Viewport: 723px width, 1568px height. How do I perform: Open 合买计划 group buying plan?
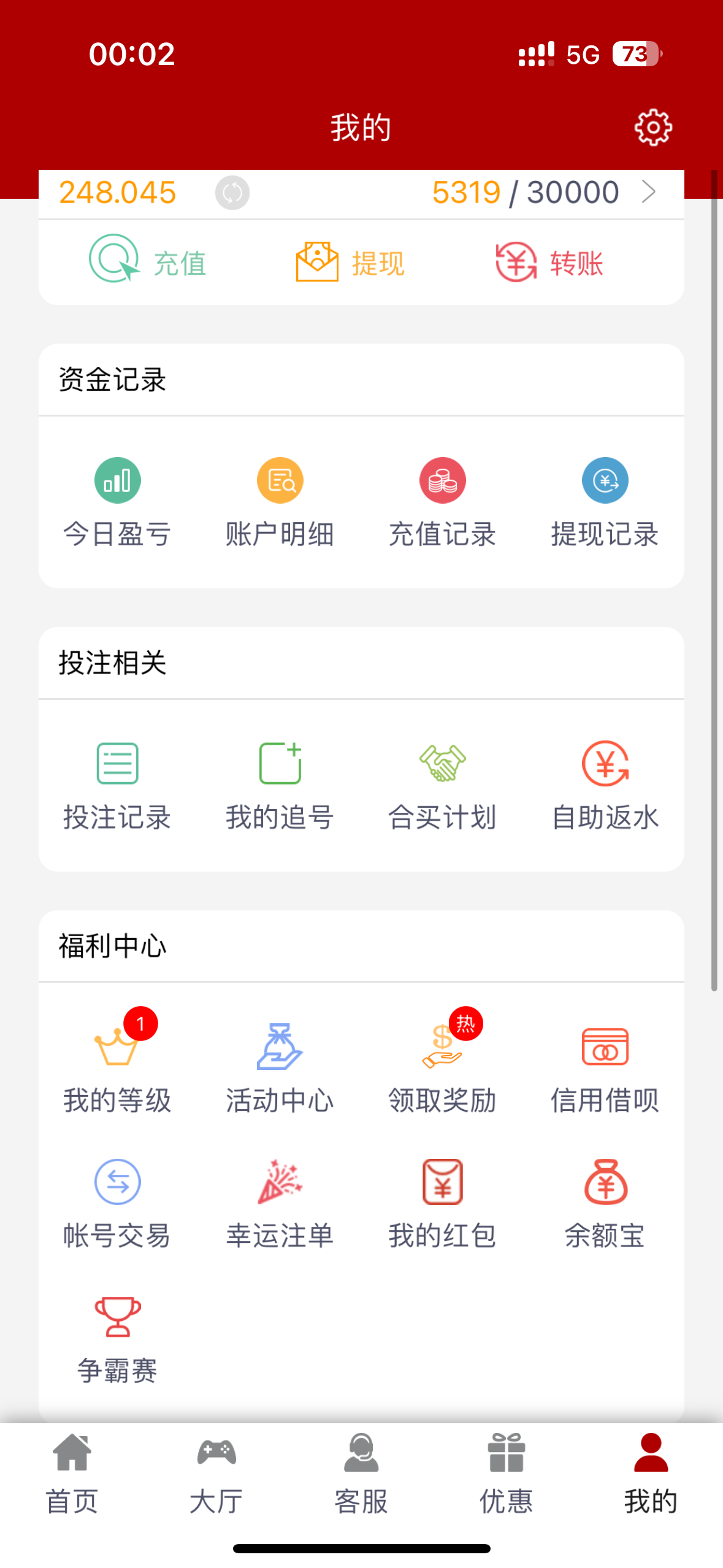pyautogui.click(x=443, y=785)
